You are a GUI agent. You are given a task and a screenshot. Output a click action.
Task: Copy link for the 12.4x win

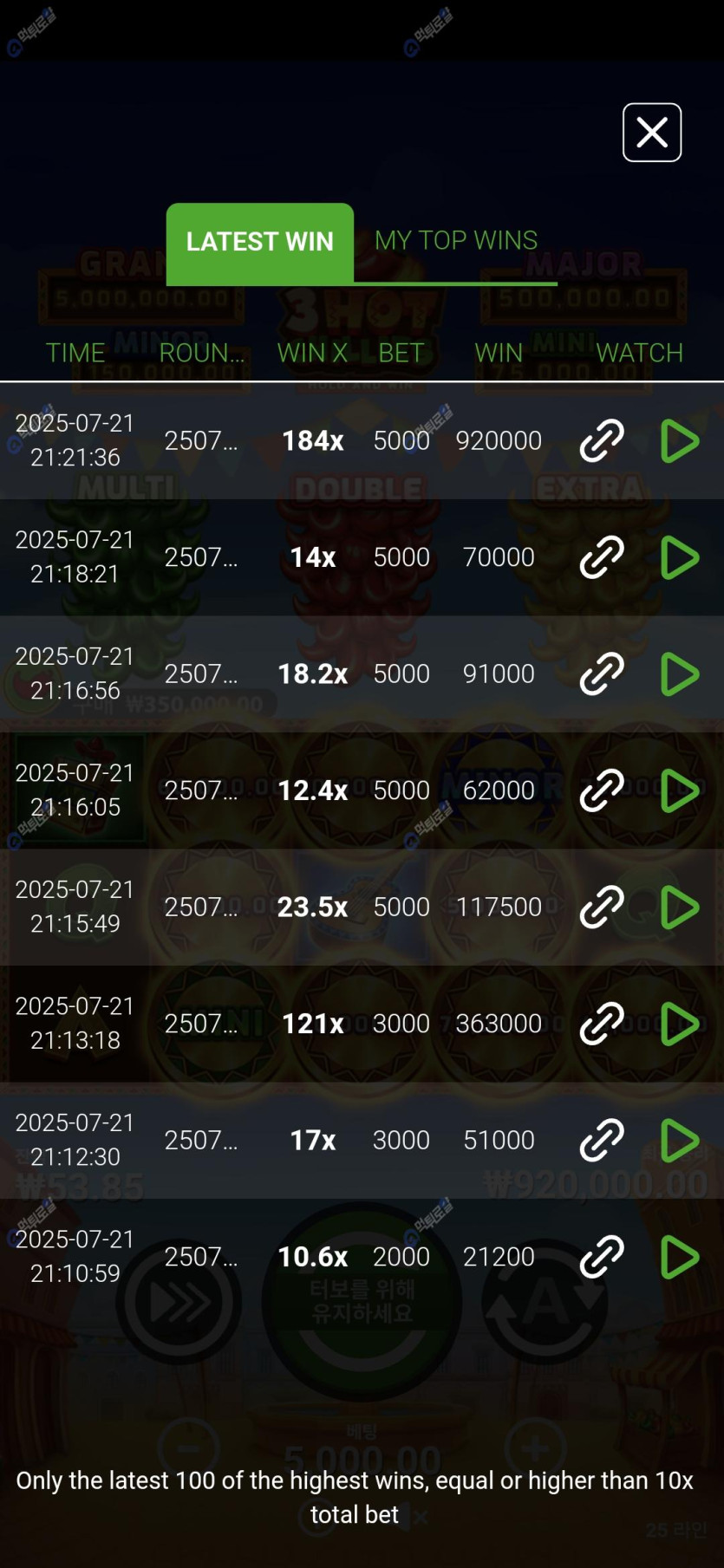(602, 791)
